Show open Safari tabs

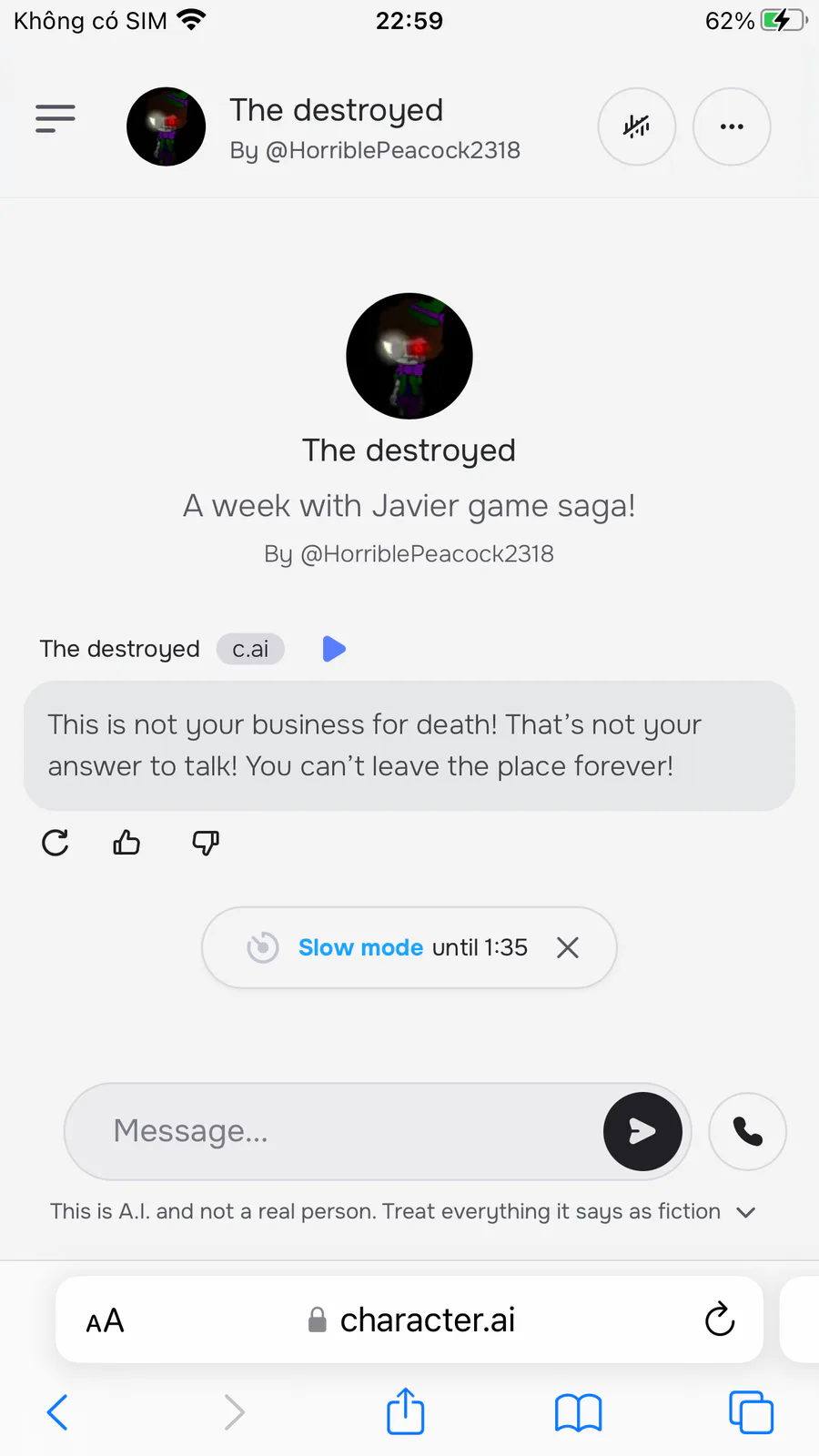(x=751, y=1412)
